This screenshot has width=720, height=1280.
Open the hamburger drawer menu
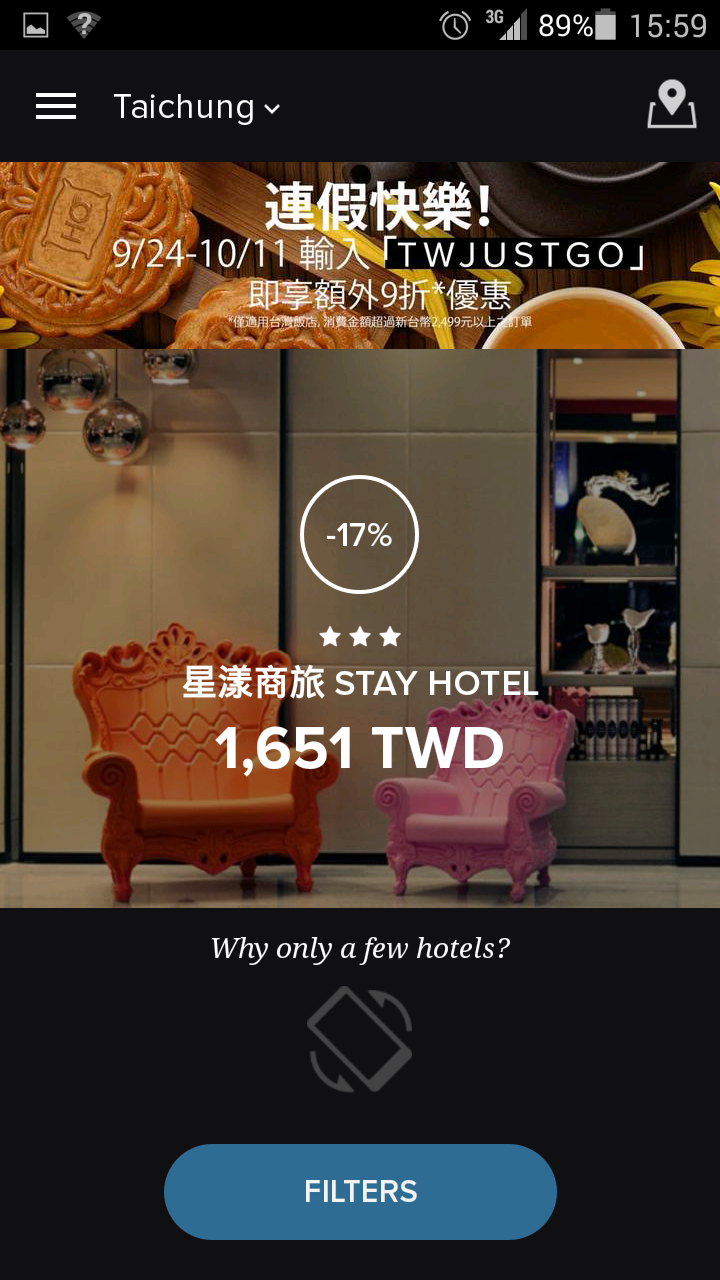pyautogui.click(x=56, y=106)
